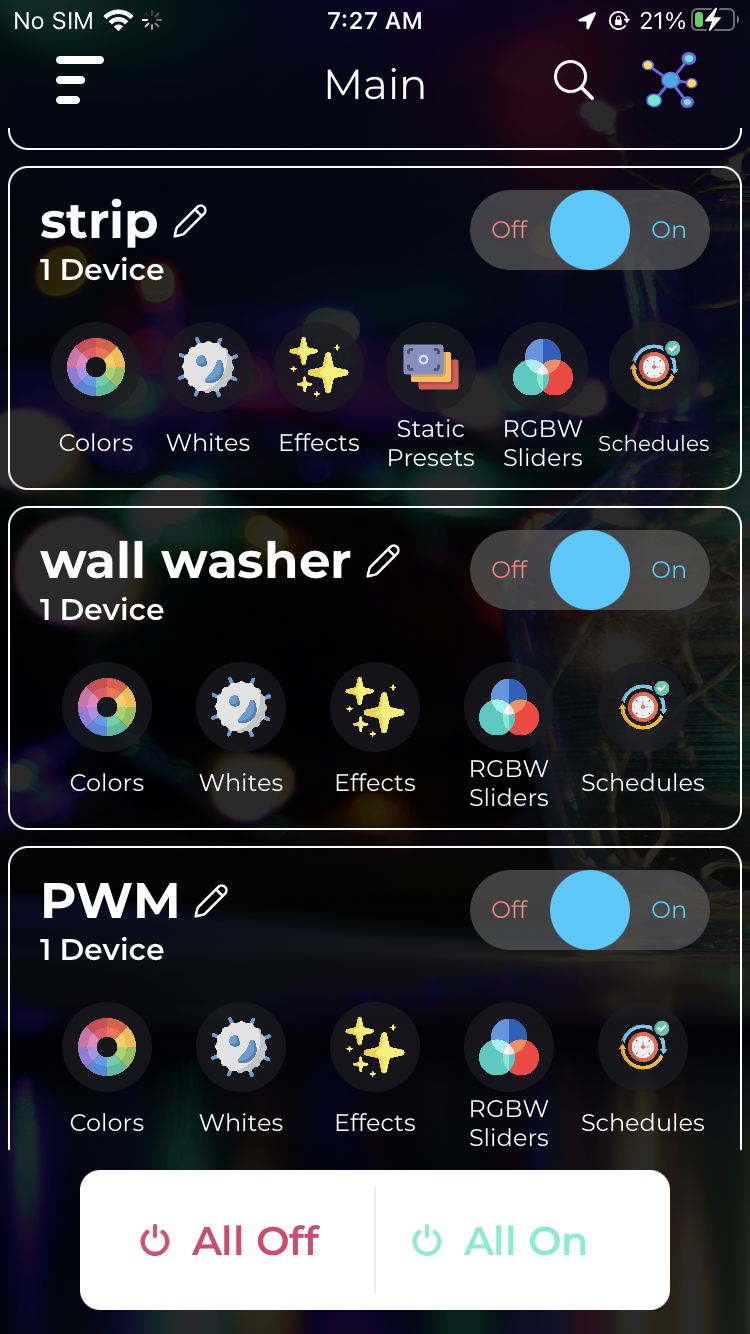
Task: Turn all devices off
Action: tap(230, 1241)
